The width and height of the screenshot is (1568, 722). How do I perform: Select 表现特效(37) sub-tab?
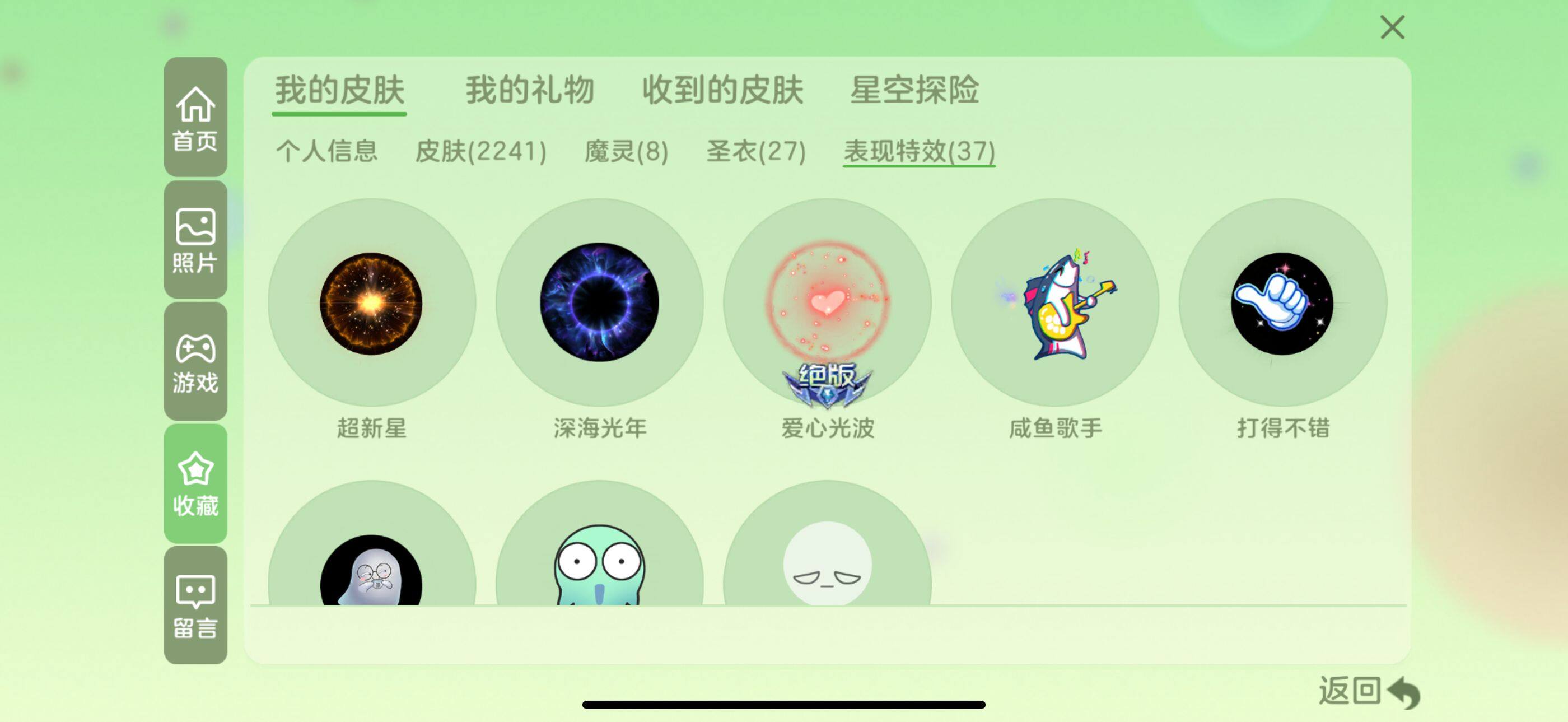(918, 151)
